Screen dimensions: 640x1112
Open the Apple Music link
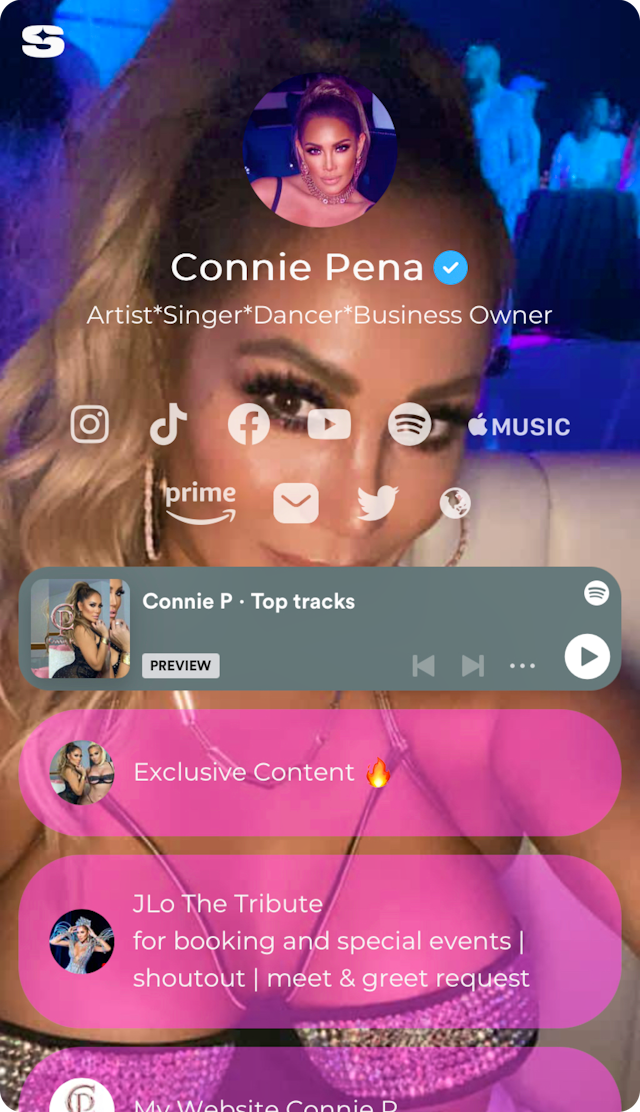519,426
